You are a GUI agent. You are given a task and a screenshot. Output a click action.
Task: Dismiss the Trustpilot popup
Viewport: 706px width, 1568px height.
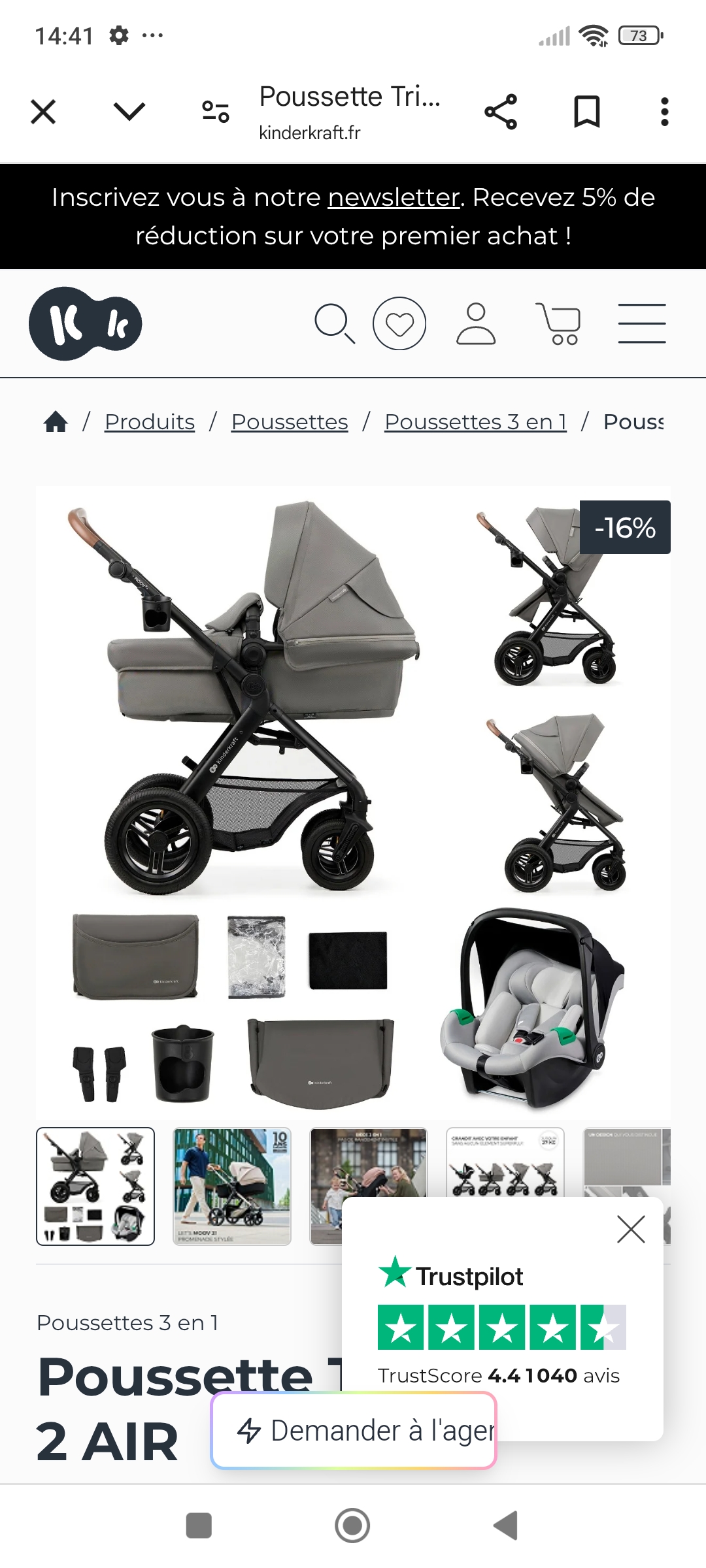tap(631, 1229)
